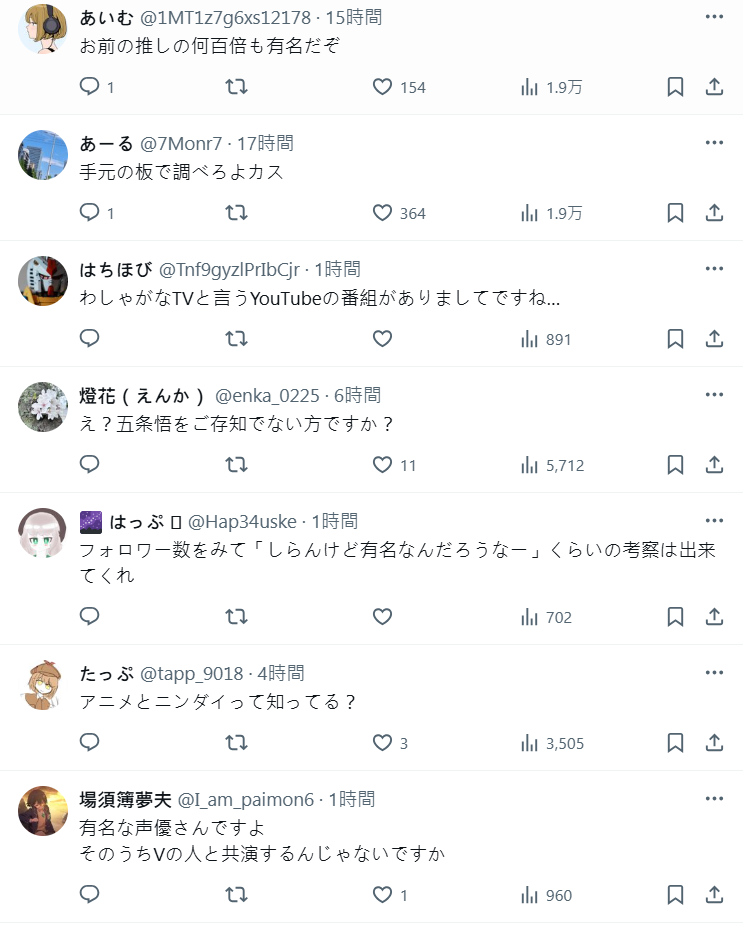
Task: Like 燈花（えんか）'s reply
Action: point(382,465)
